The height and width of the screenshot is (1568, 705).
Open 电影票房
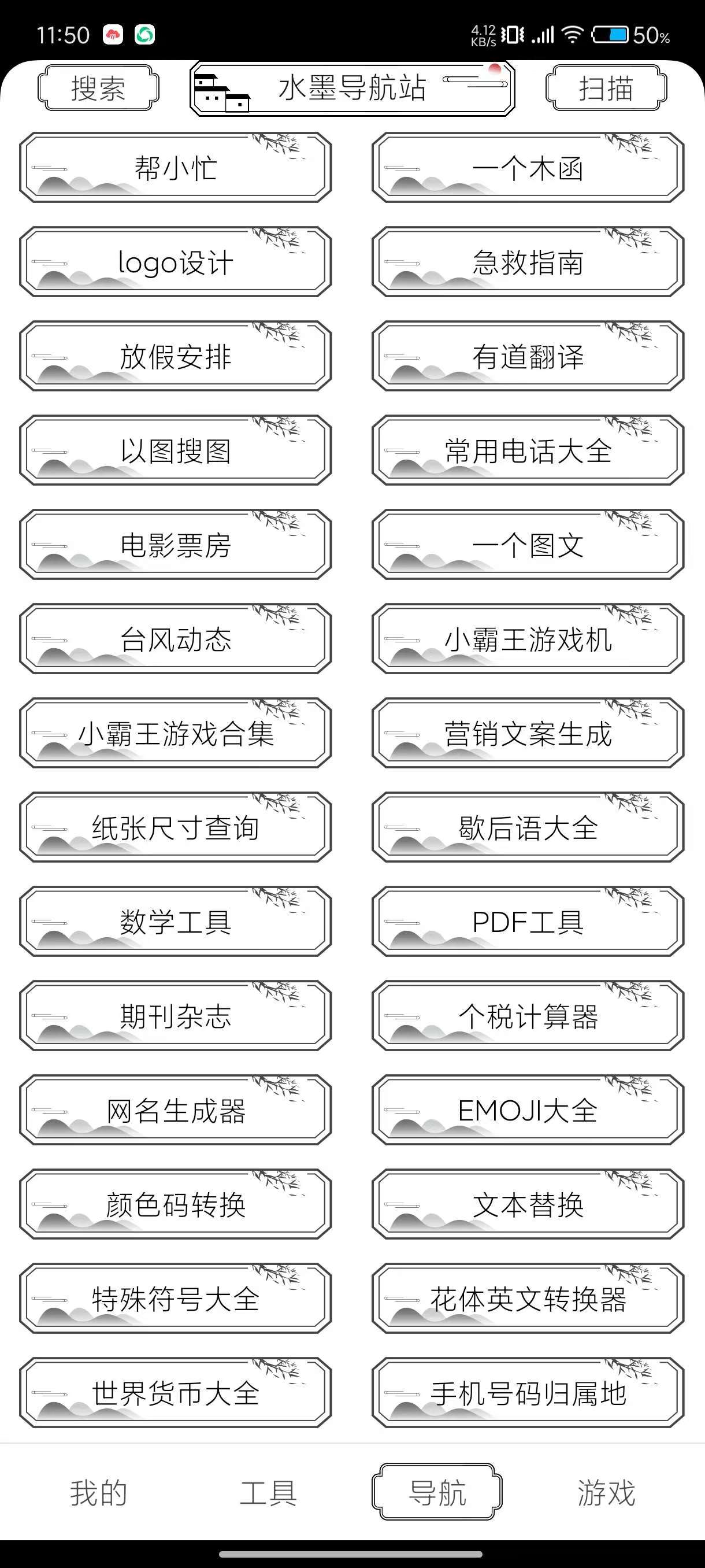pos(175,545)
